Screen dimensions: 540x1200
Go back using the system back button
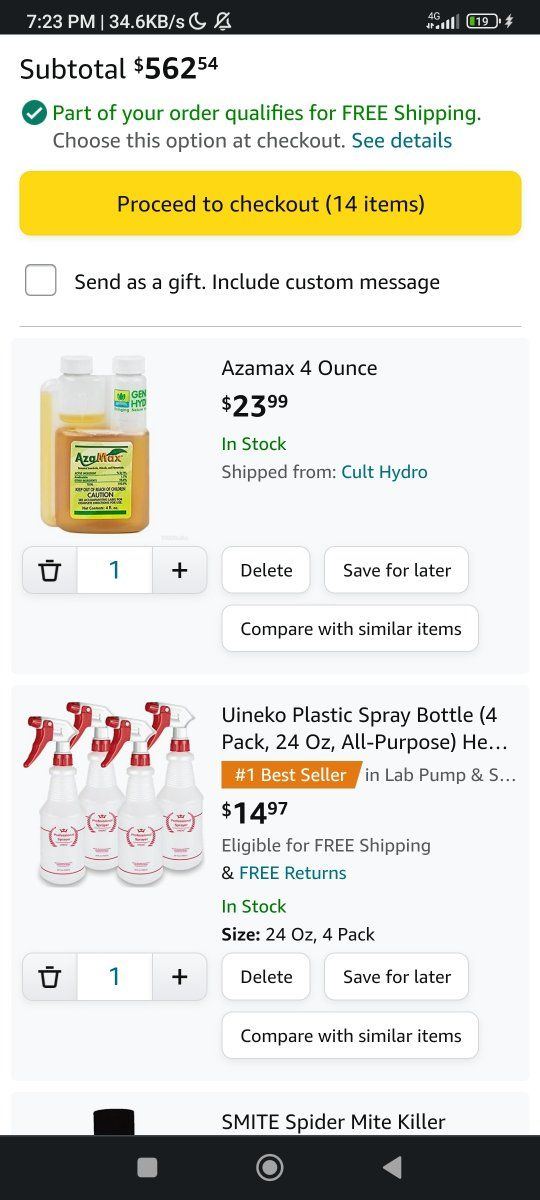point(392,1167)
